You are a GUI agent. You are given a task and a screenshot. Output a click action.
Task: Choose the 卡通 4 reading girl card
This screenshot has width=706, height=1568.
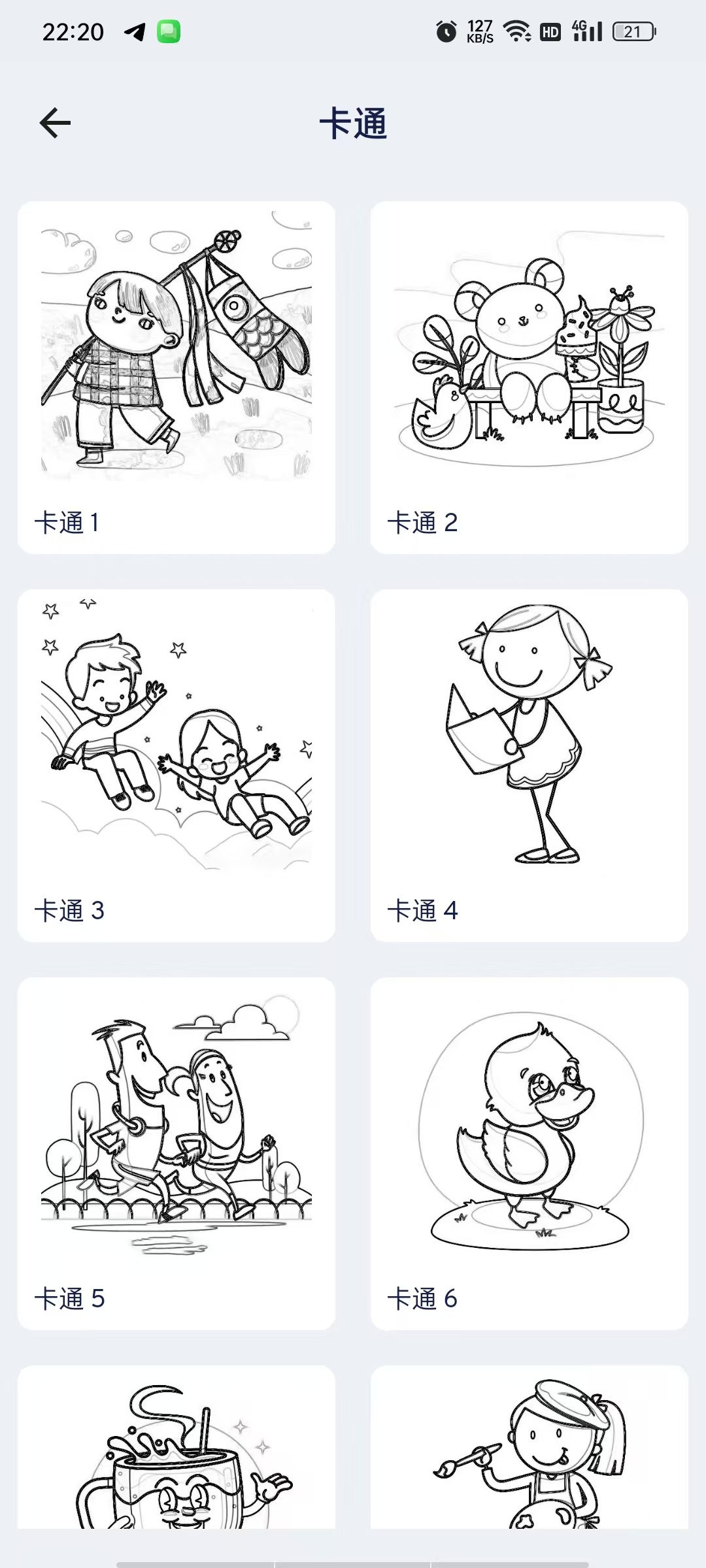(529, 766)
